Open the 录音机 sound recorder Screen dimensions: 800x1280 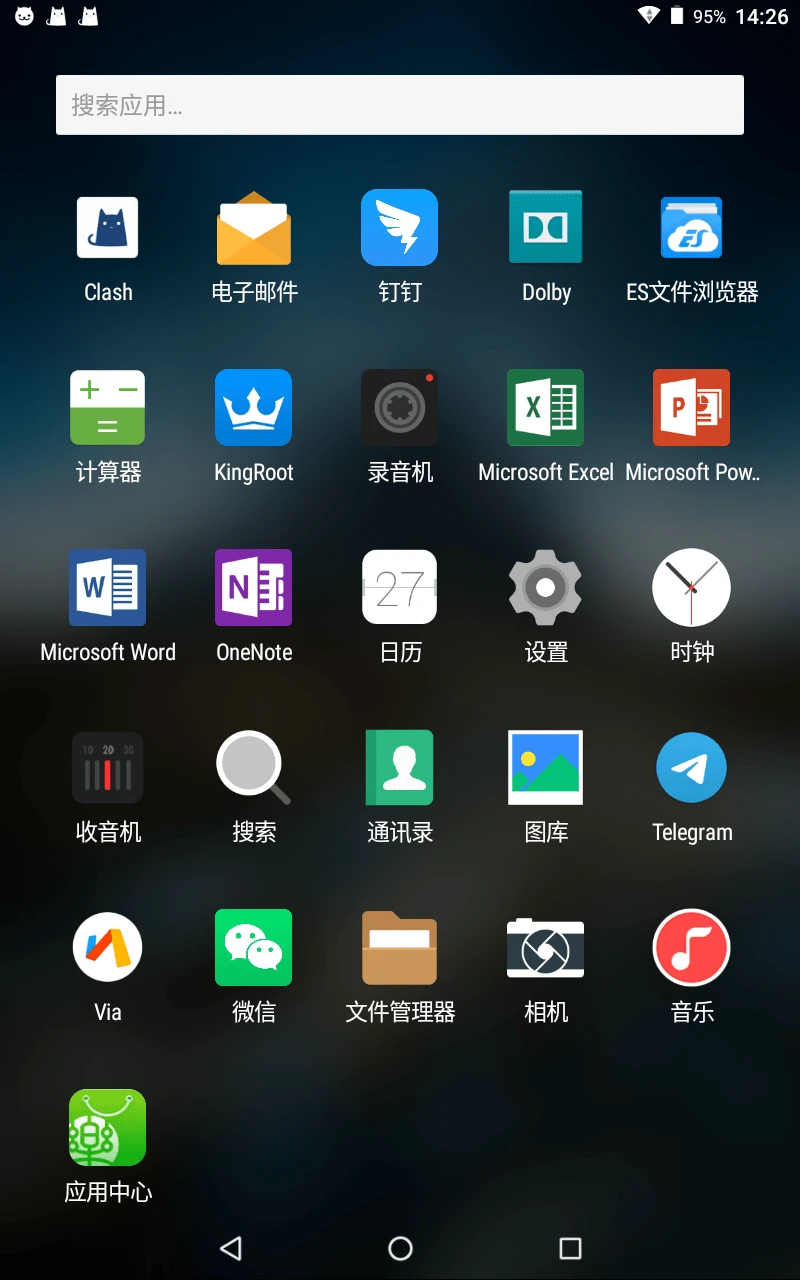click(x=400, y=408)
